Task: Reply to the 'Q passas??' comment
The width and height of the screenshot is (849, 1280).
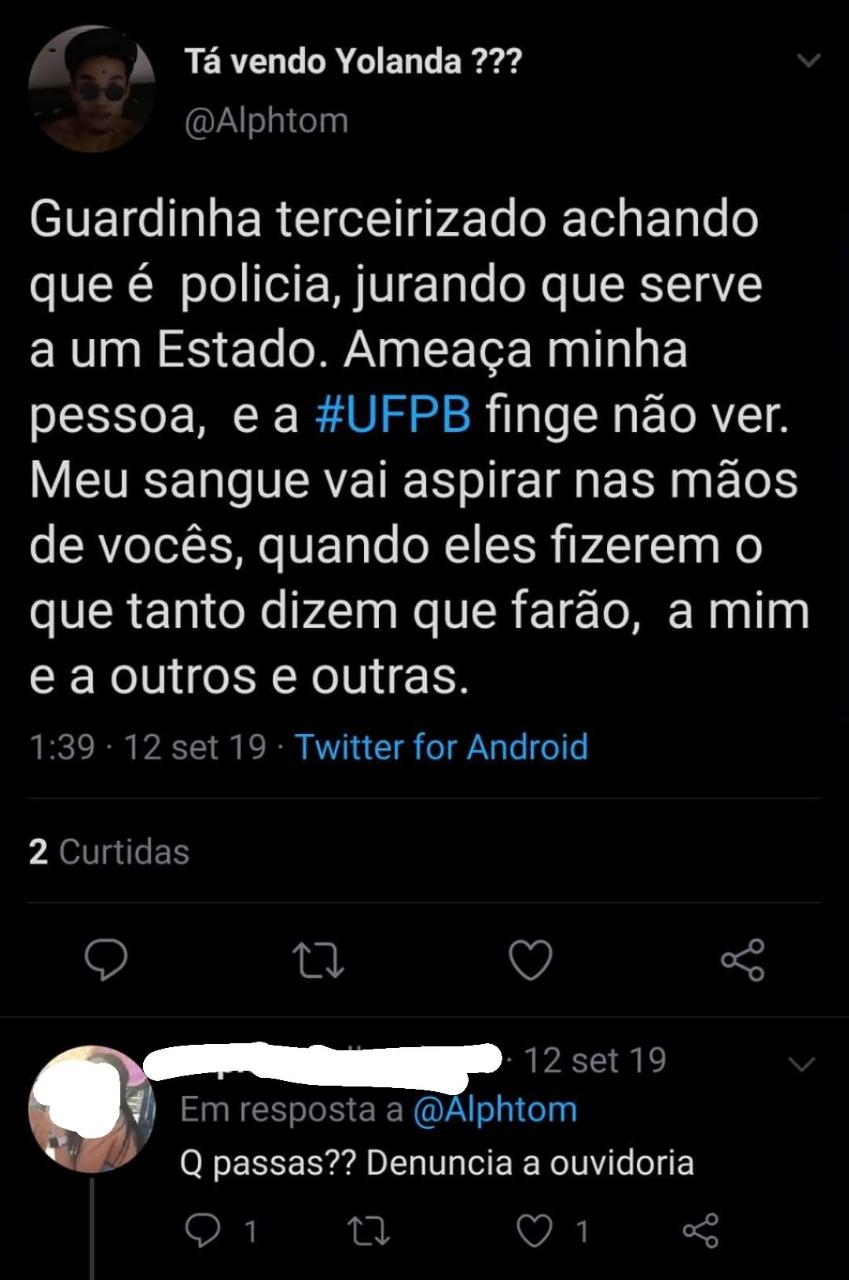Action: (x=205, y=1230)
